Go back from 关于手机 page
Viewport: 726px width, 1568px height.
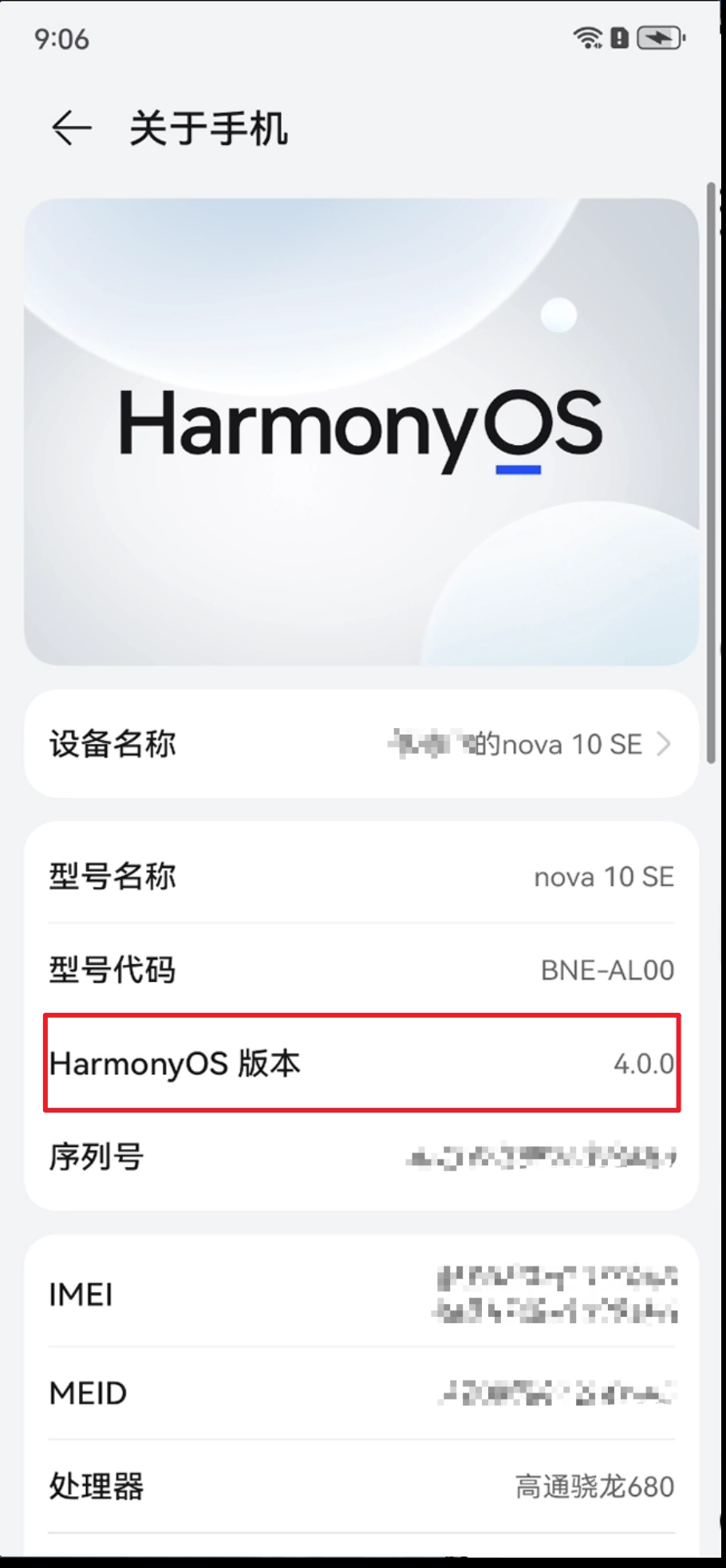tap(71, 128)
